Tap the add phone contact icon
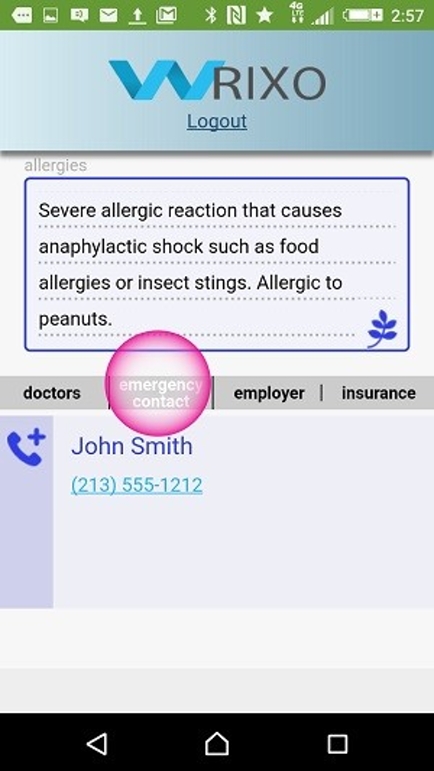The image size is (434, 771). (x=27, y=447)
